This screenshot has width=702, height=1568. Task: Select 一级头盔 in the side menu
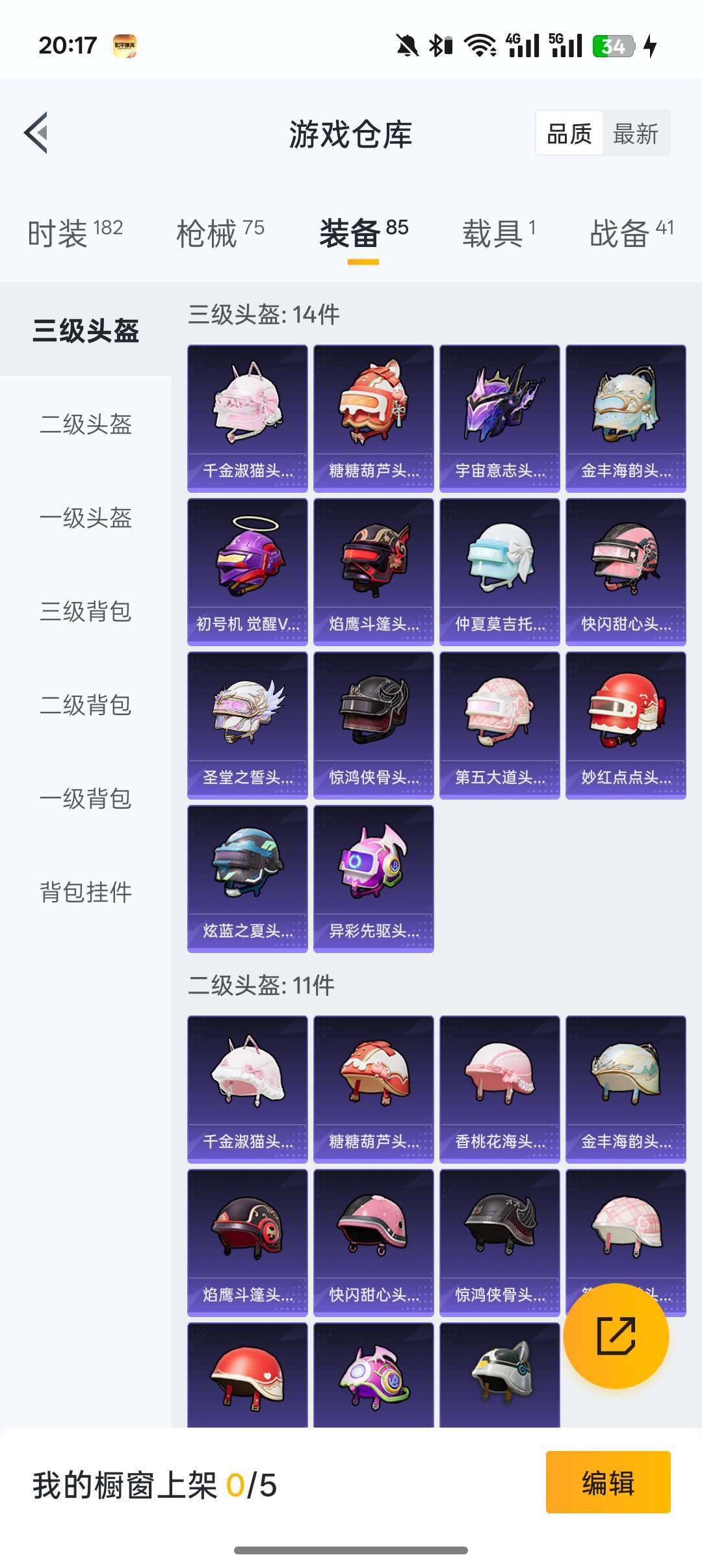click(x=86, y=517)
